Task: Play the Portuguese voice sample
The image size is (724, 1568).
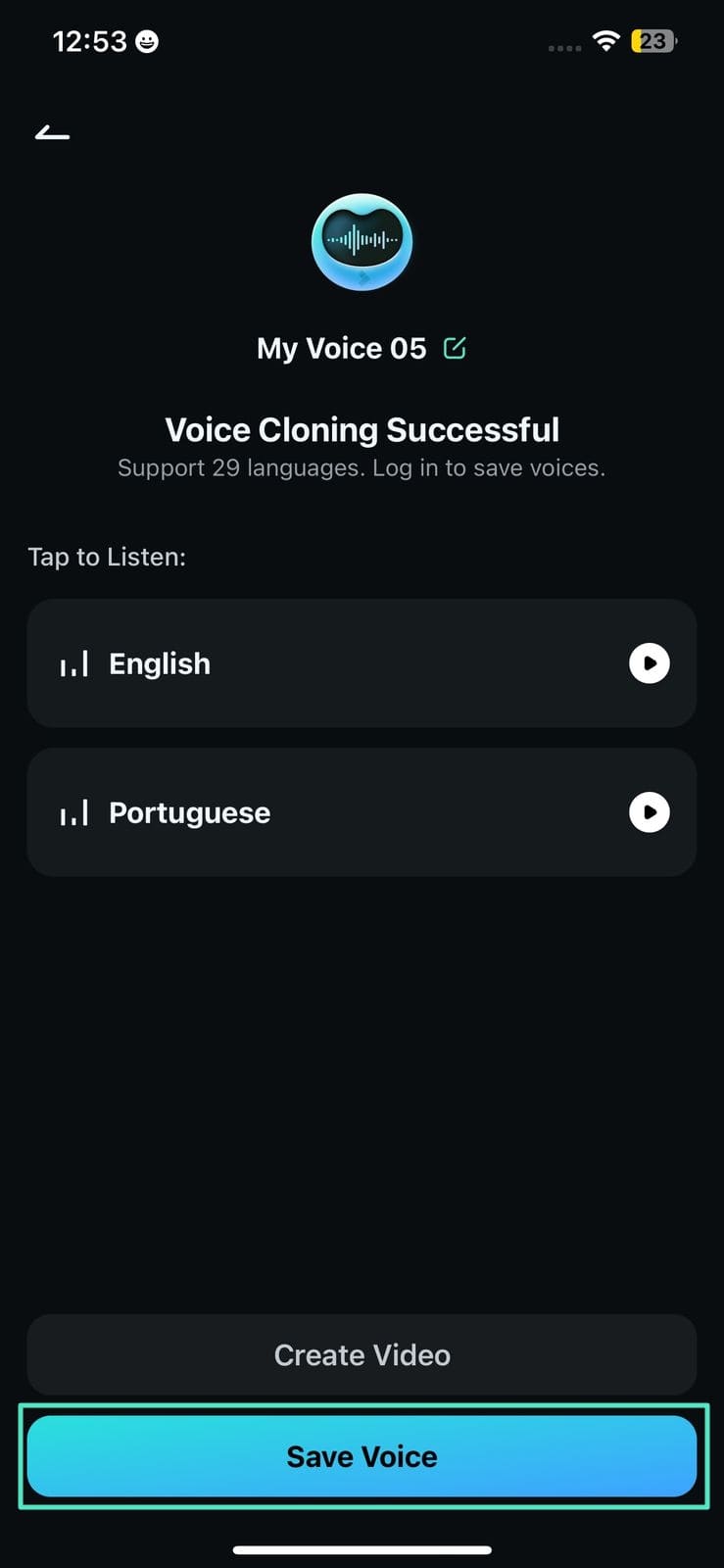Action: pos(649,812)
